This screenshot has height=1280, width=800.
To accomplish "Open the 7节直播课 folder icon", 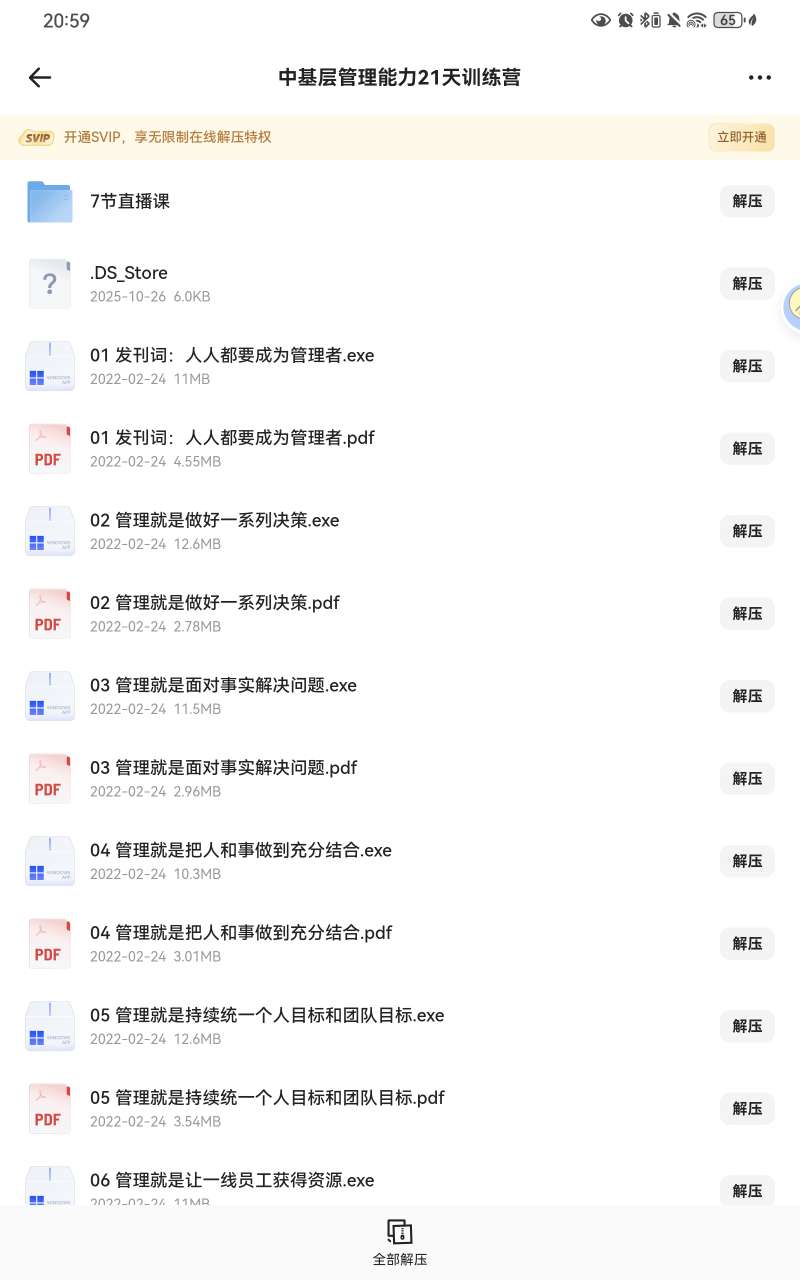I will click(x=50, y=201).
